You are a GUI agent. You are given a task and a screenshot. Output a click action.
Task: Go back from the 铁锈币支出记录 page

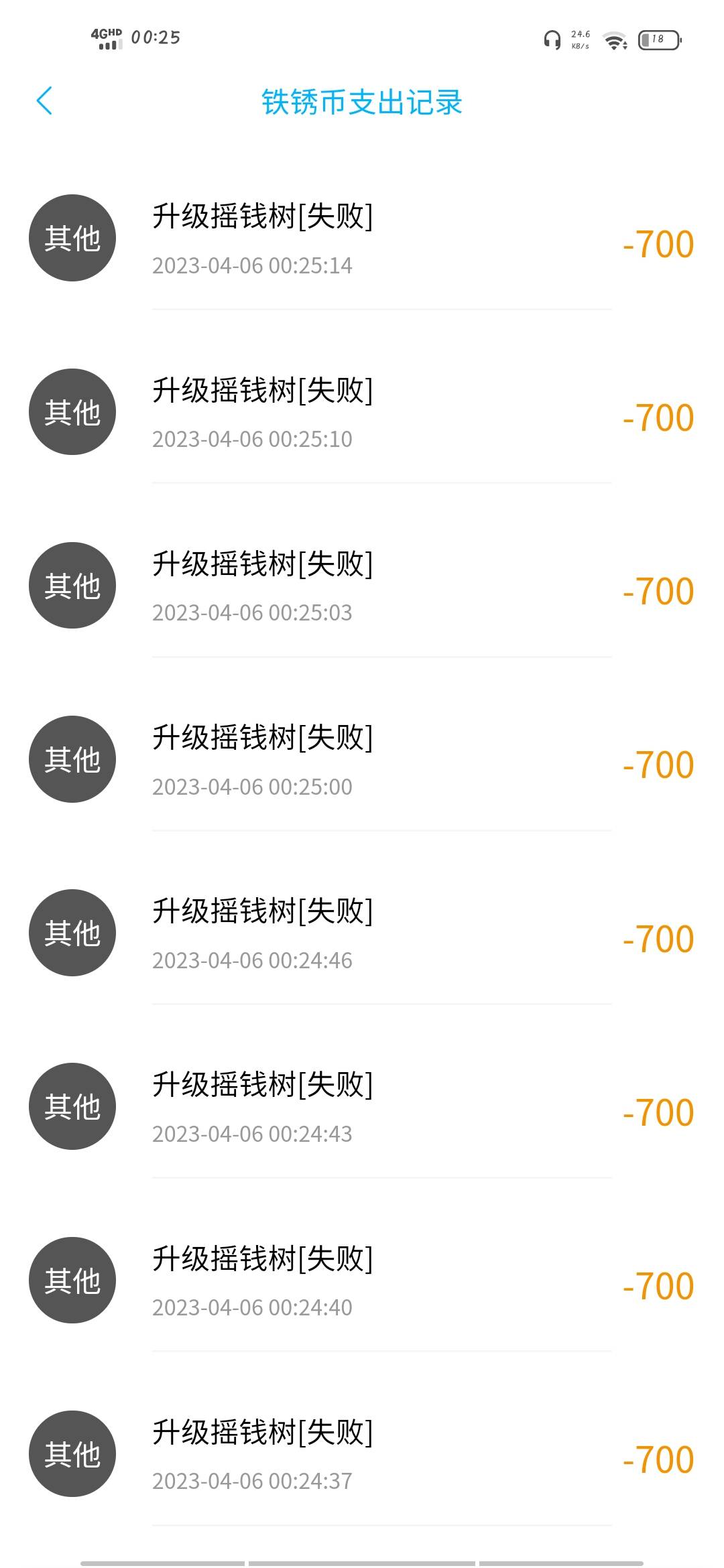(x=44, y=101)
